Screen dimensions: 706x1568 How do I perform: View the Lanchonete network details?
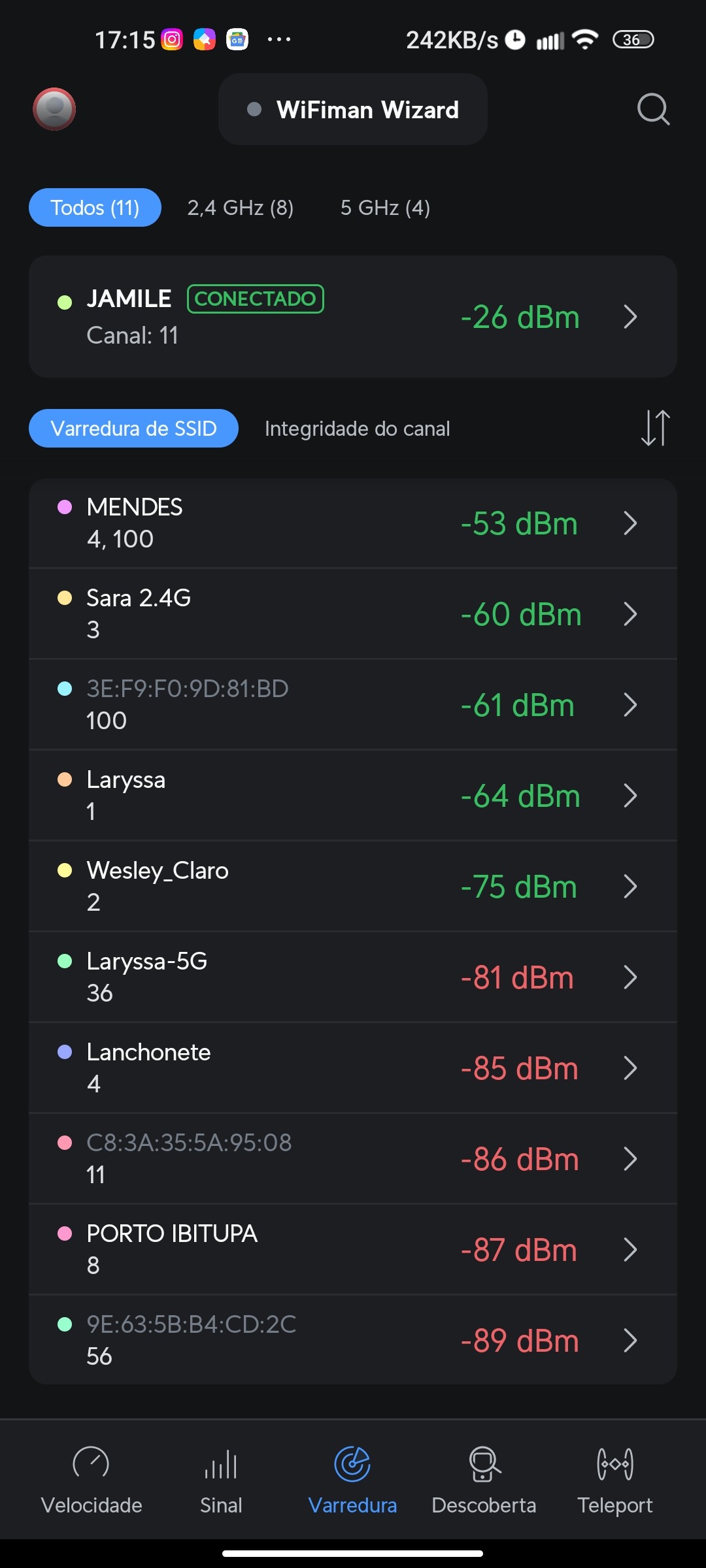tap(353, 1068)
